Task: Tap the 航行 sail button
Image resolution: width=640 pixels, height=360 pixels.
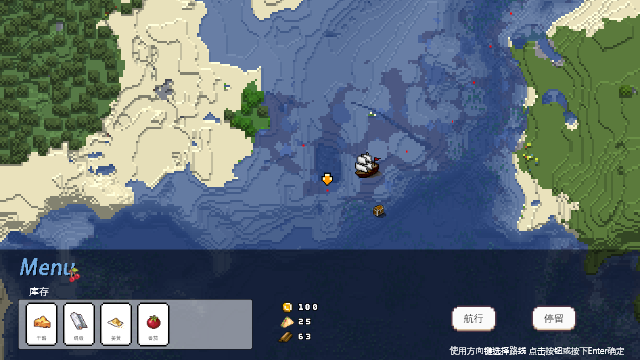Action: tap(473, 318)
